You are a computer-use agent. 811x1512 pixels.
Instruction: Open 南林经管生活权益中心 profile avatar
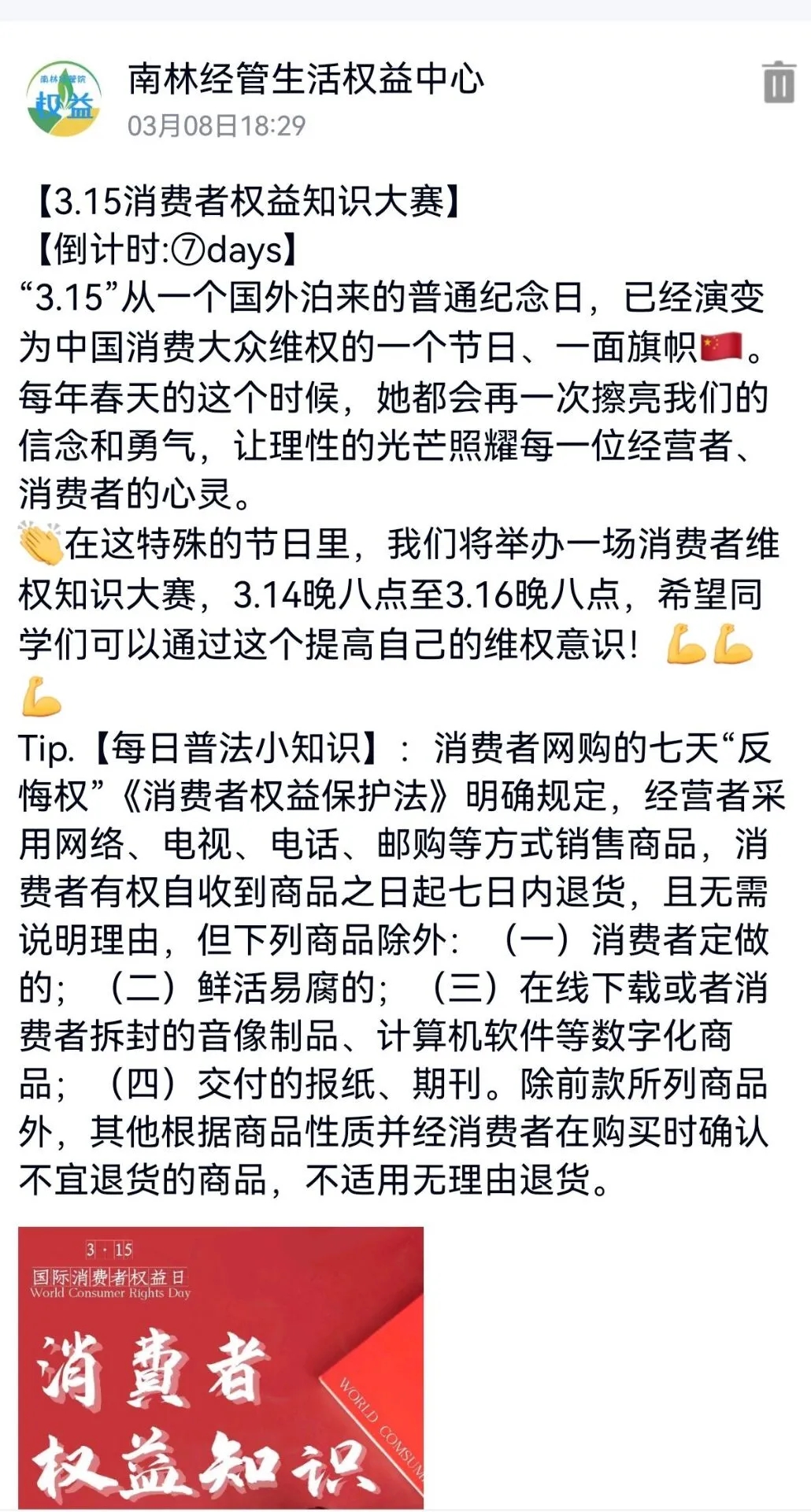(x=65, y=99)
